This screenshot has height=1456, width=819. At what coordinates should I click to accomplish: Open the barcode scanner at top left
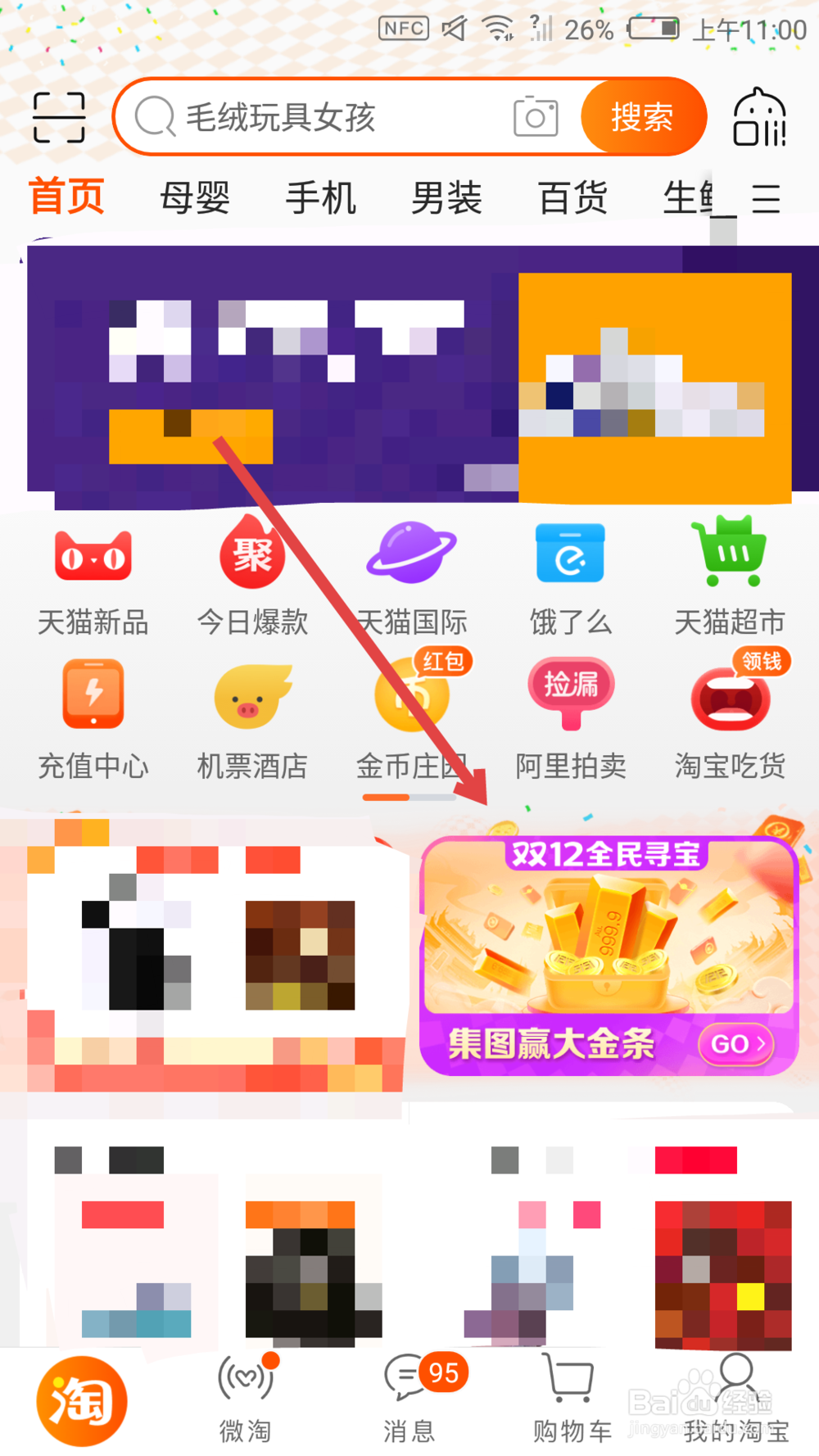59,116
